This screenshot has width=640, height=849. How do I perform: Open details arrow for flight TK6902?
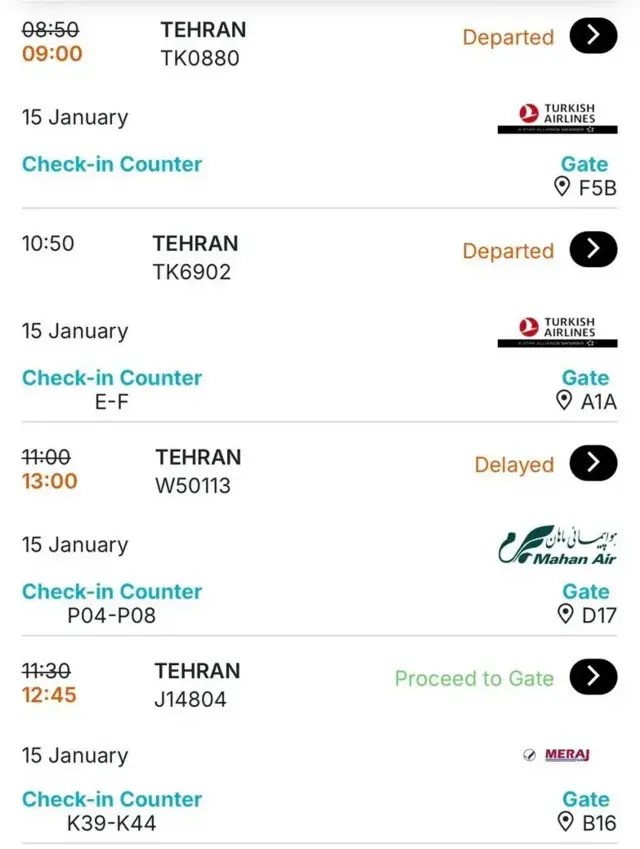tap(593, 249)
